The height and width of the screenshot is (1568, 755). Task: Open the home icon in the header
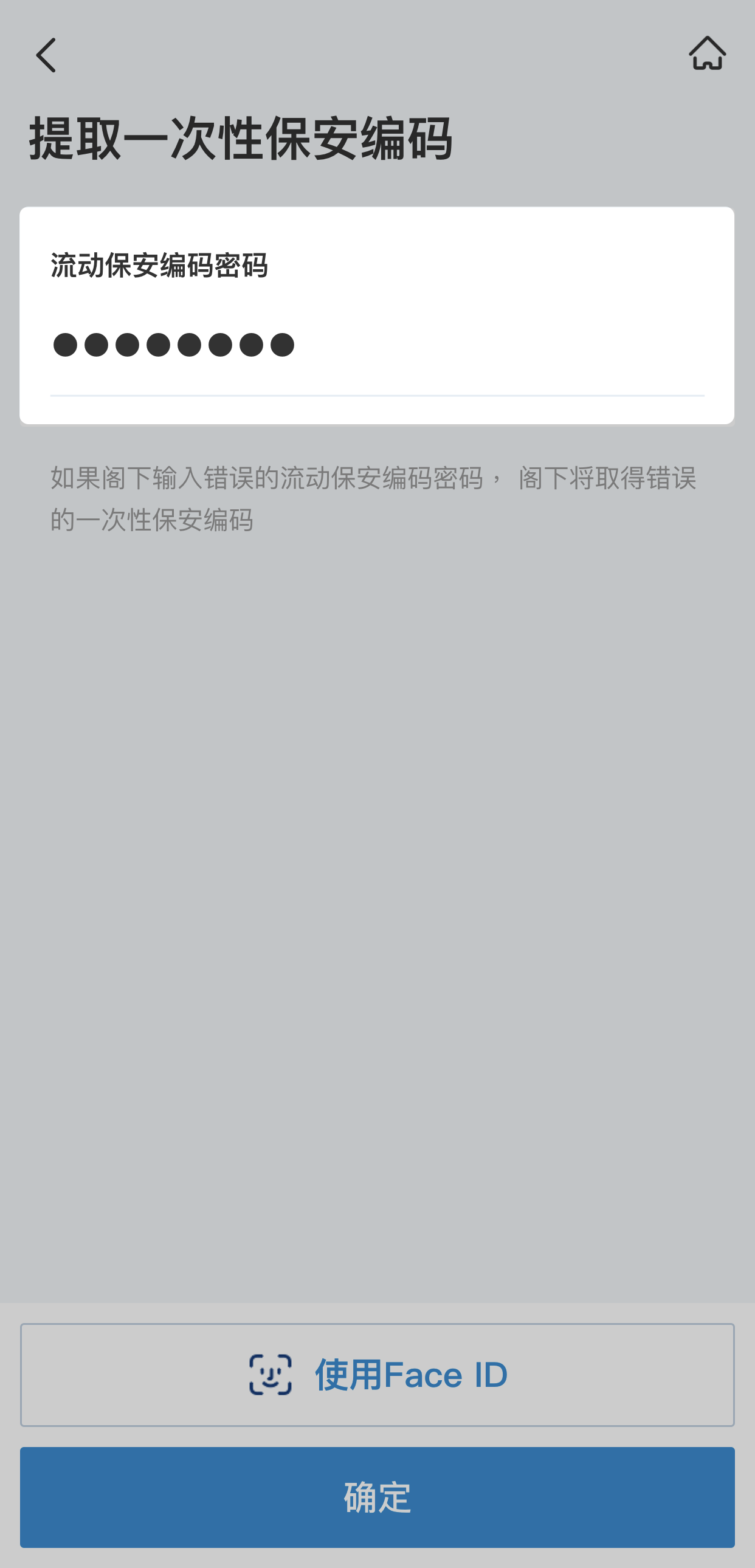[x=707, y=53]
